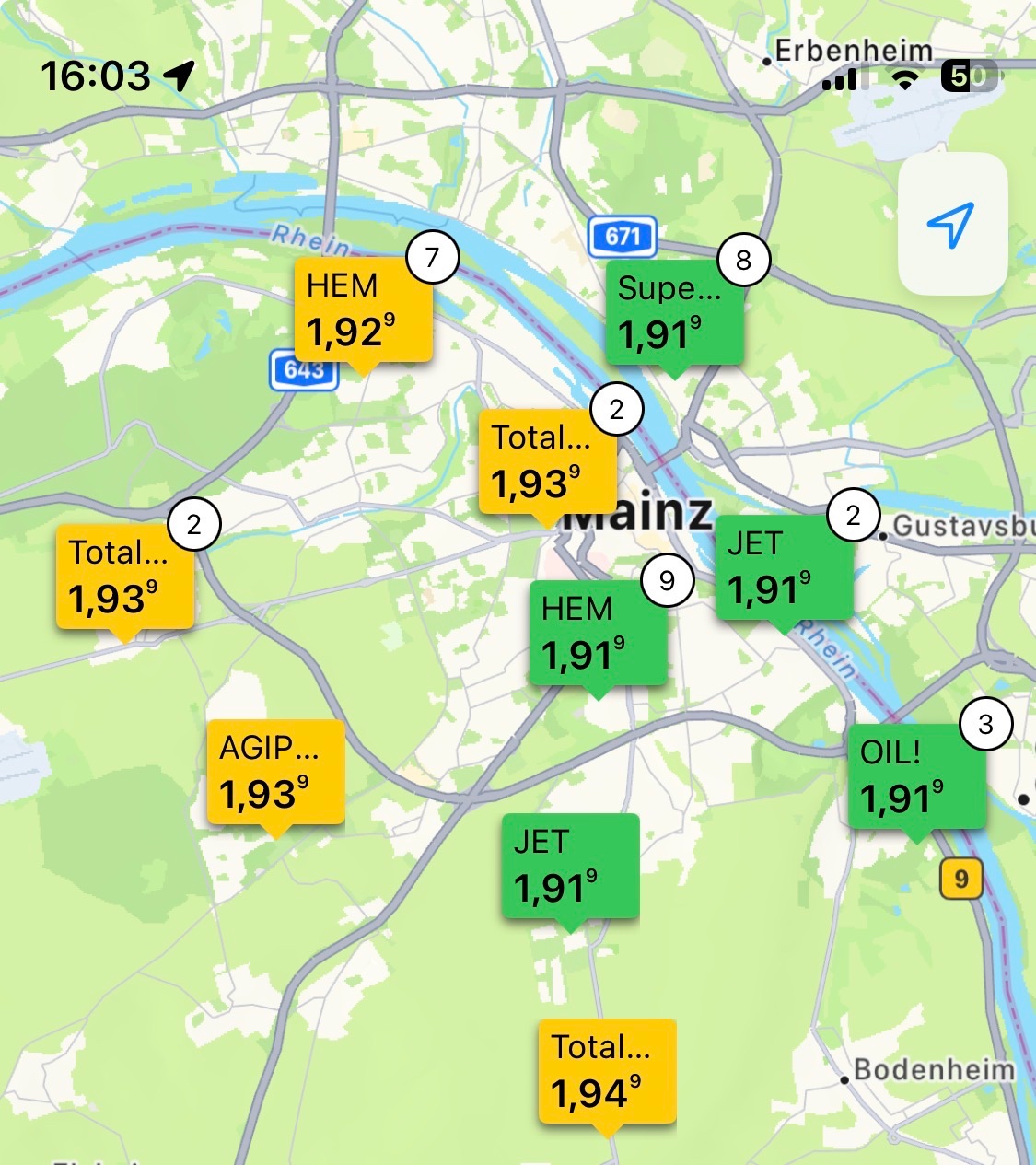Select the JET marker without a number badge
Viewport: 1036px width, 1165px height.
570,866
